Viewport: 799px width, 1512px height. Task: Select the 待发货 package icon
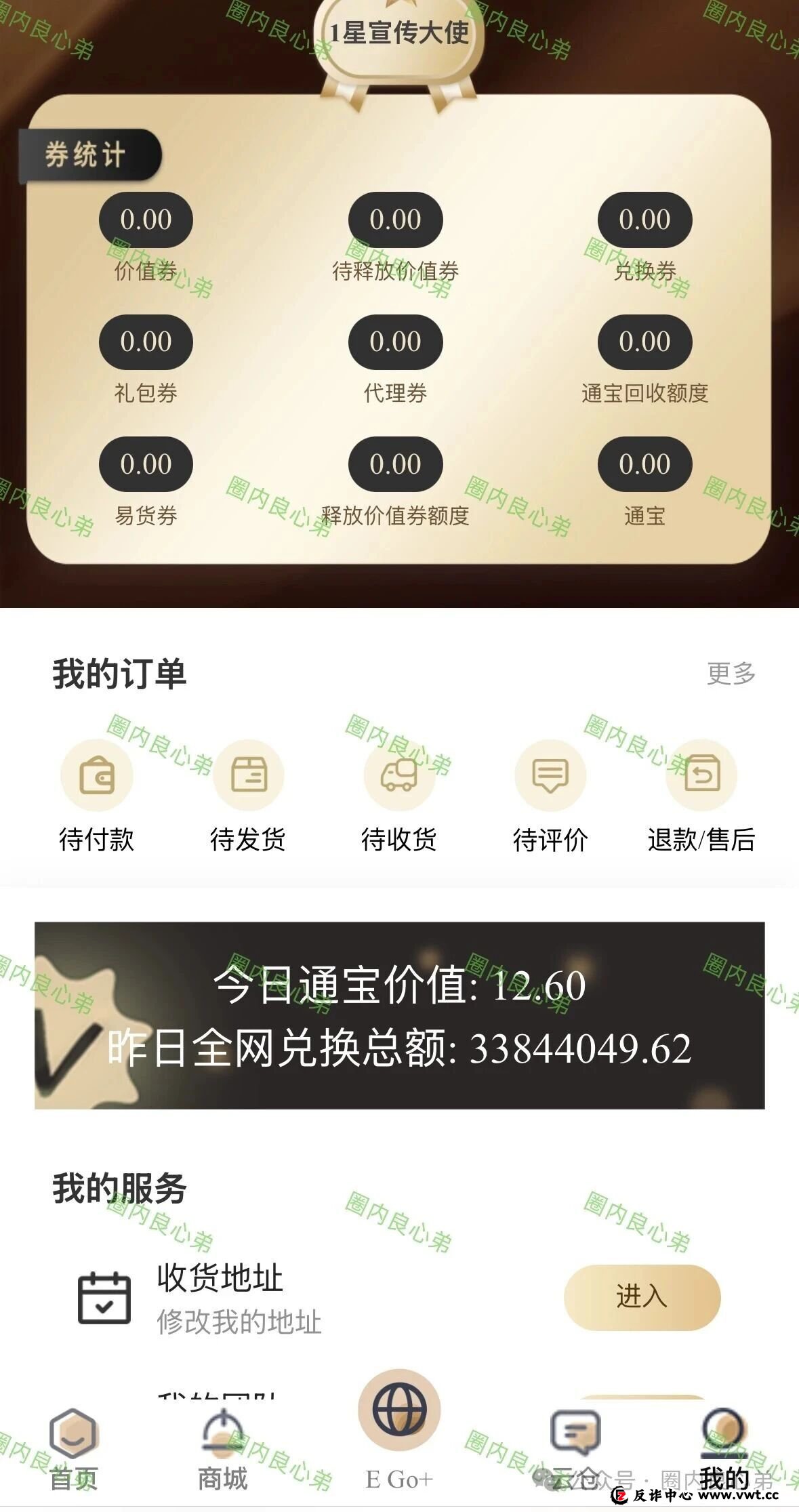point(248,778)
